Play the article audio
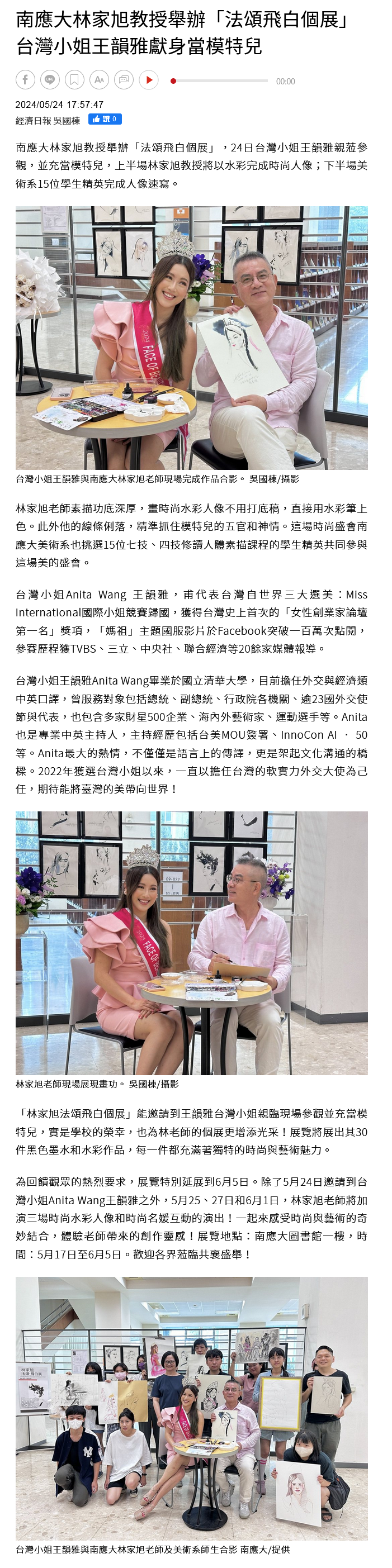Viewport: 392px width, 1568px height. click(x=149, y=80)
